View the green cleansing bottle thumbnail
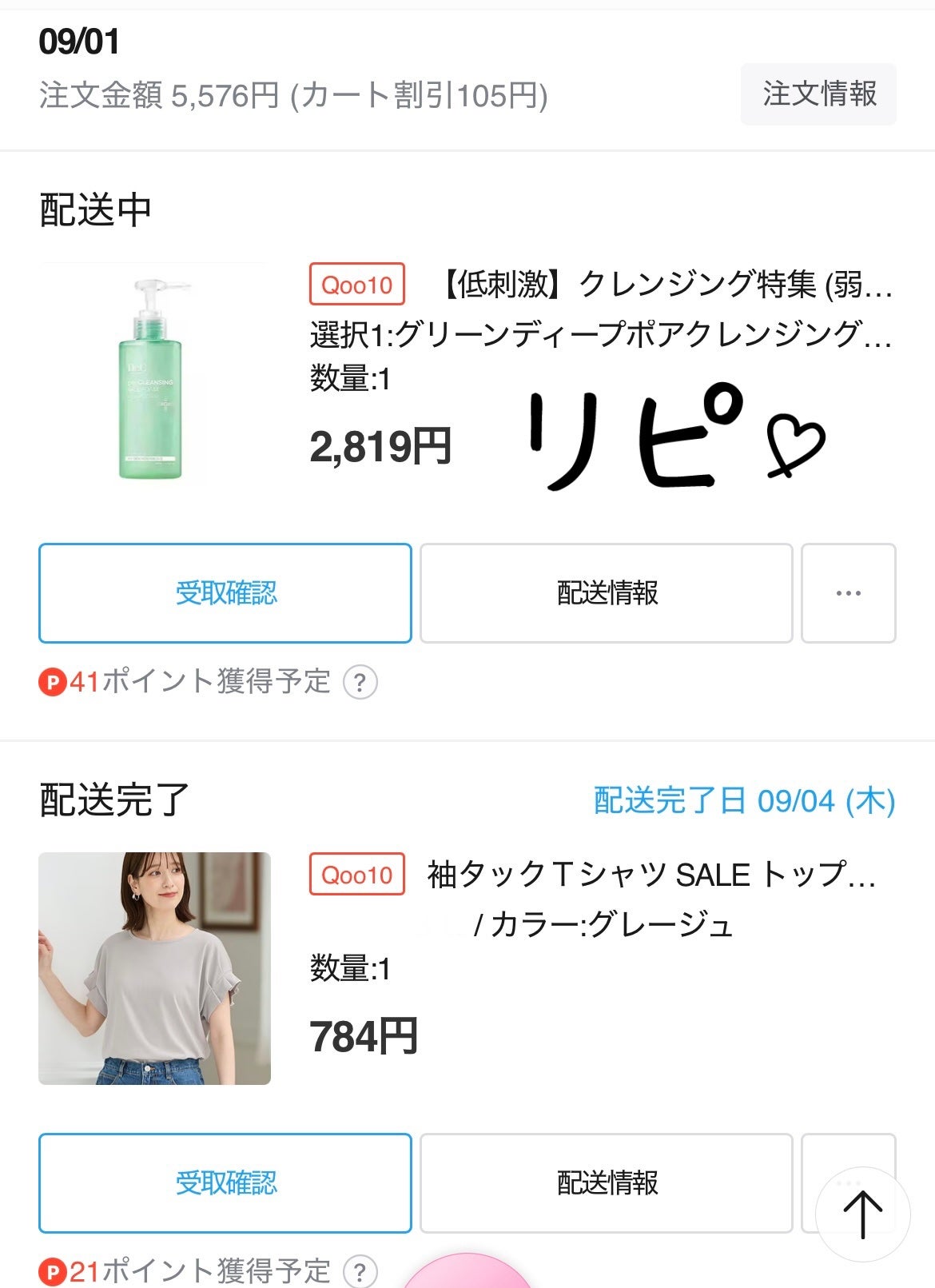Screen dimensions: 935x1288 (152, 376)
